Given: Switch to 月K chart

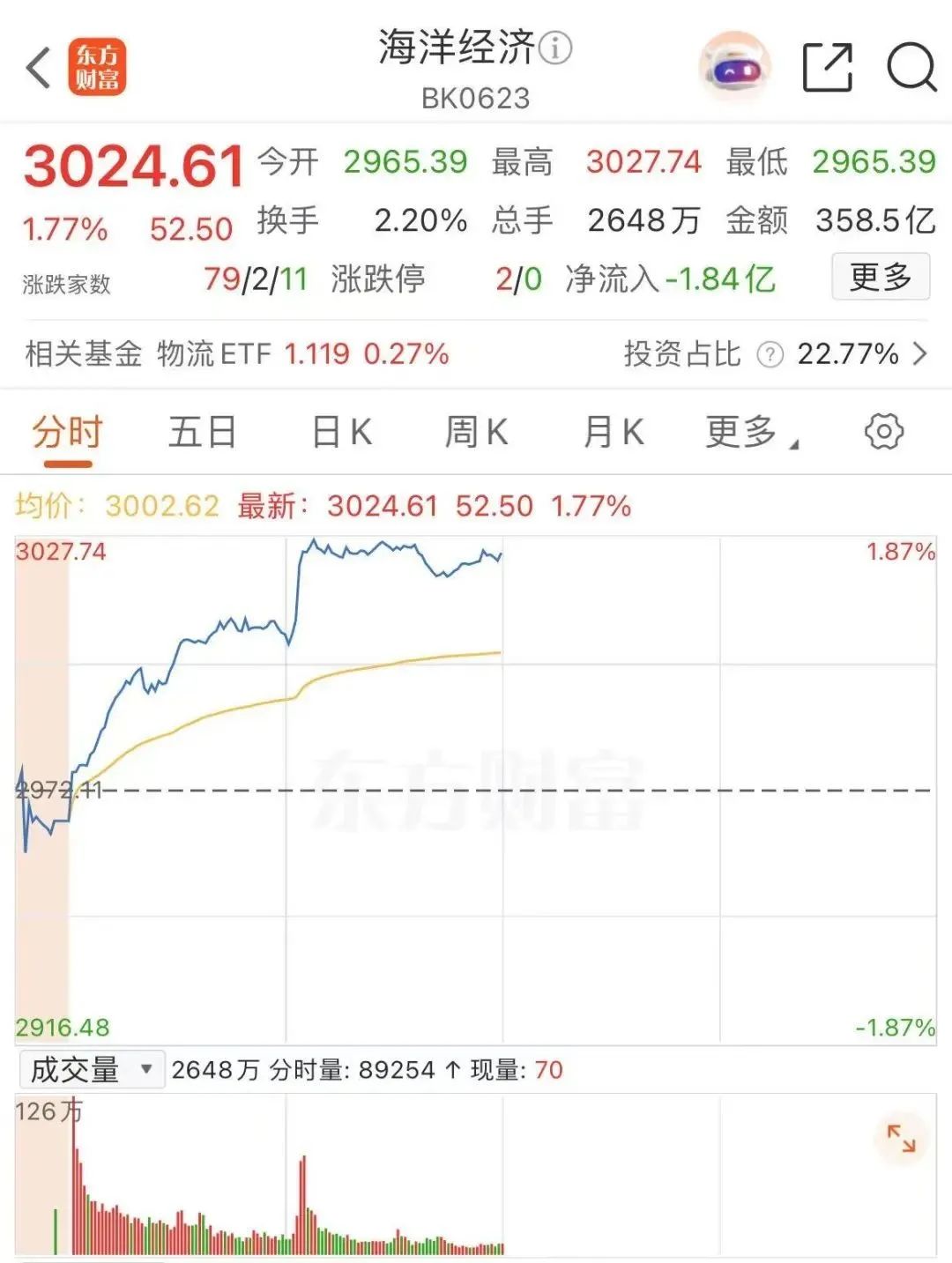Looking at the screenshot, I should tap(614, 433).
